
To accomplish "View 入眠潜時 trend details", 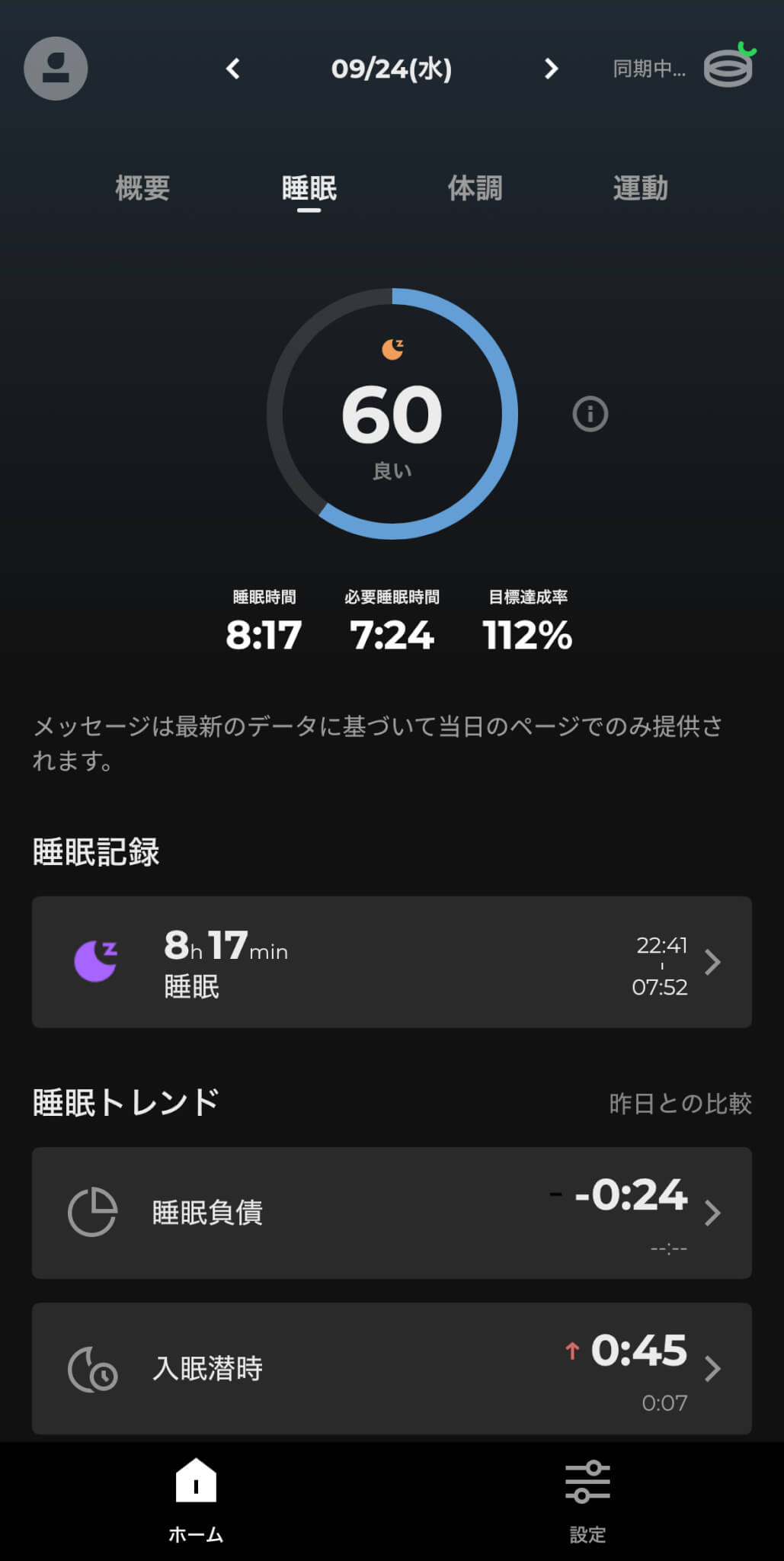I will (392, 1368).
